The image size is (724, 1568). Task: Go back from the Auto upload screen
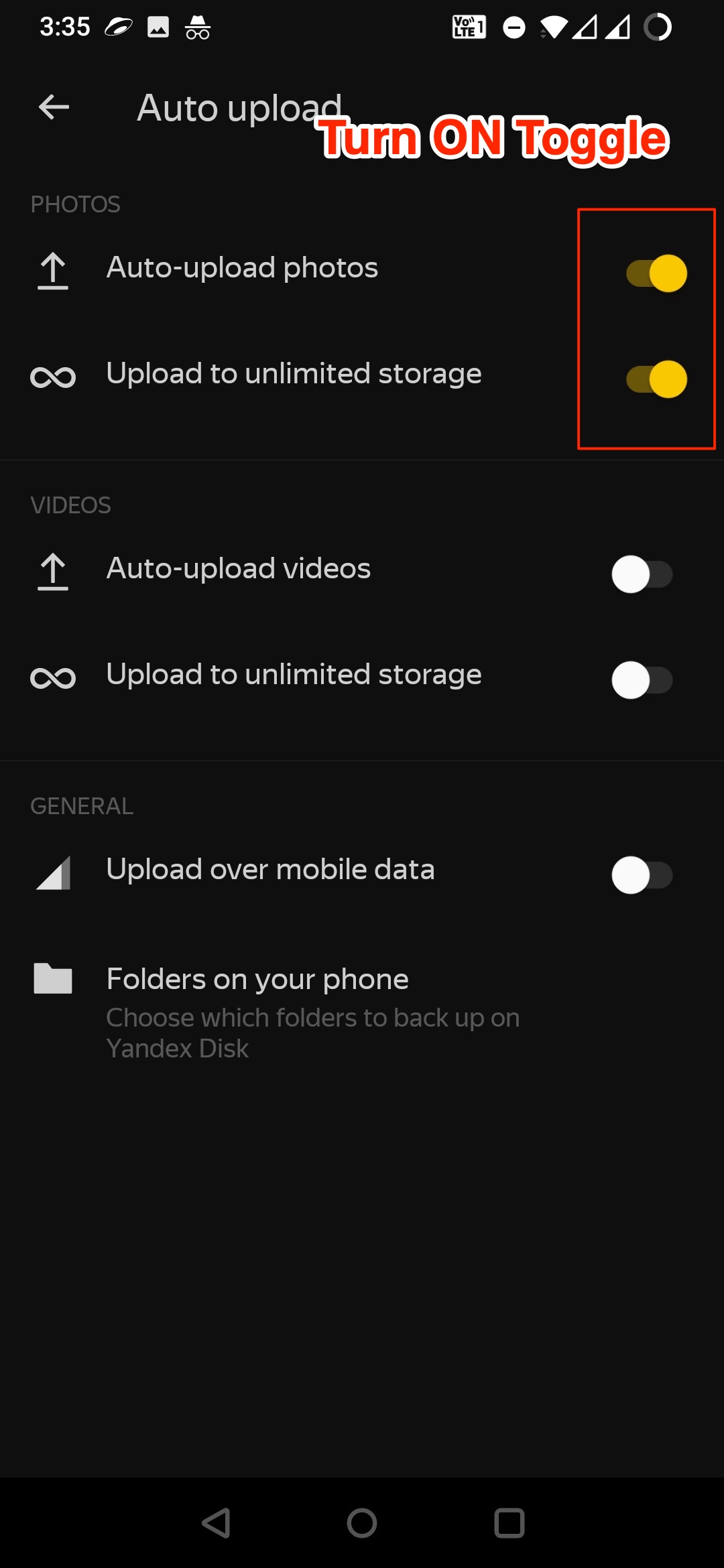coord(54,107)
